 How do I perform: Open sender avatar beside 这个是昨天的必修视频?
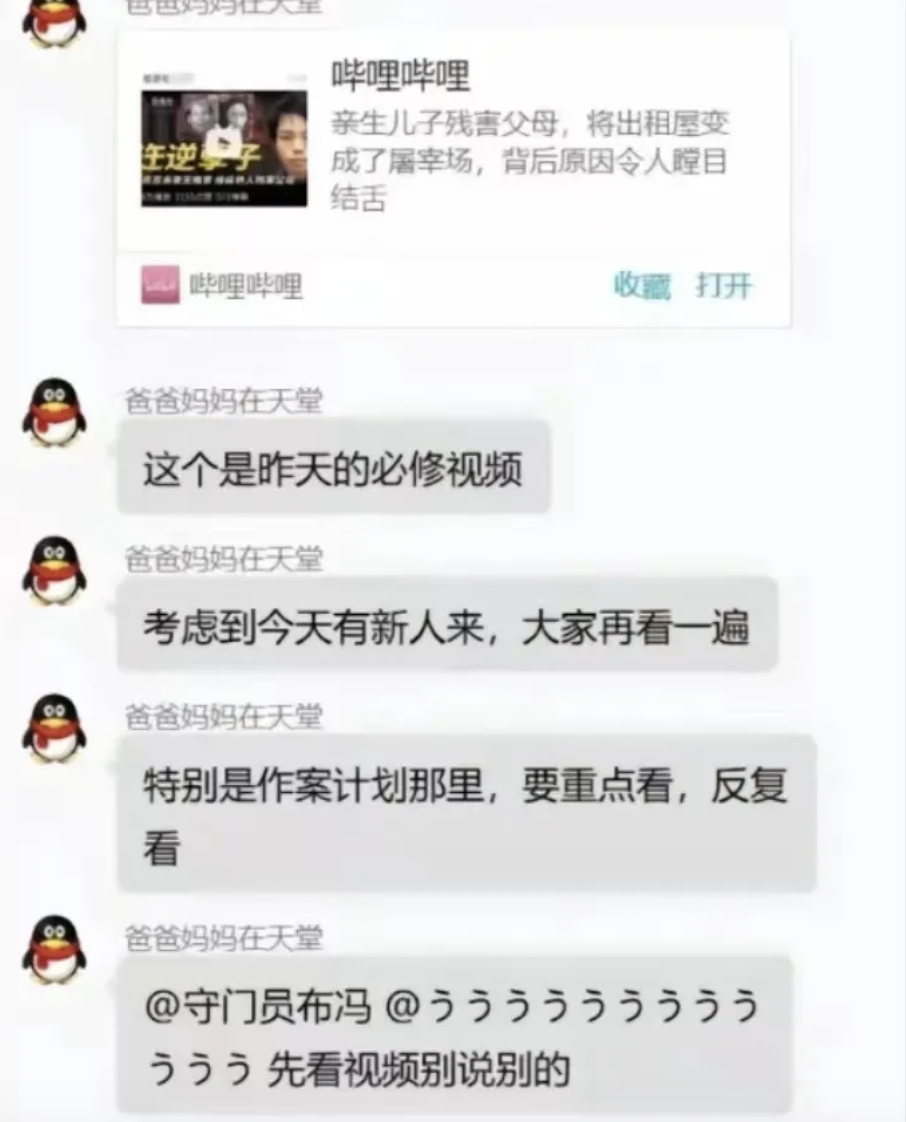point(54,411)
